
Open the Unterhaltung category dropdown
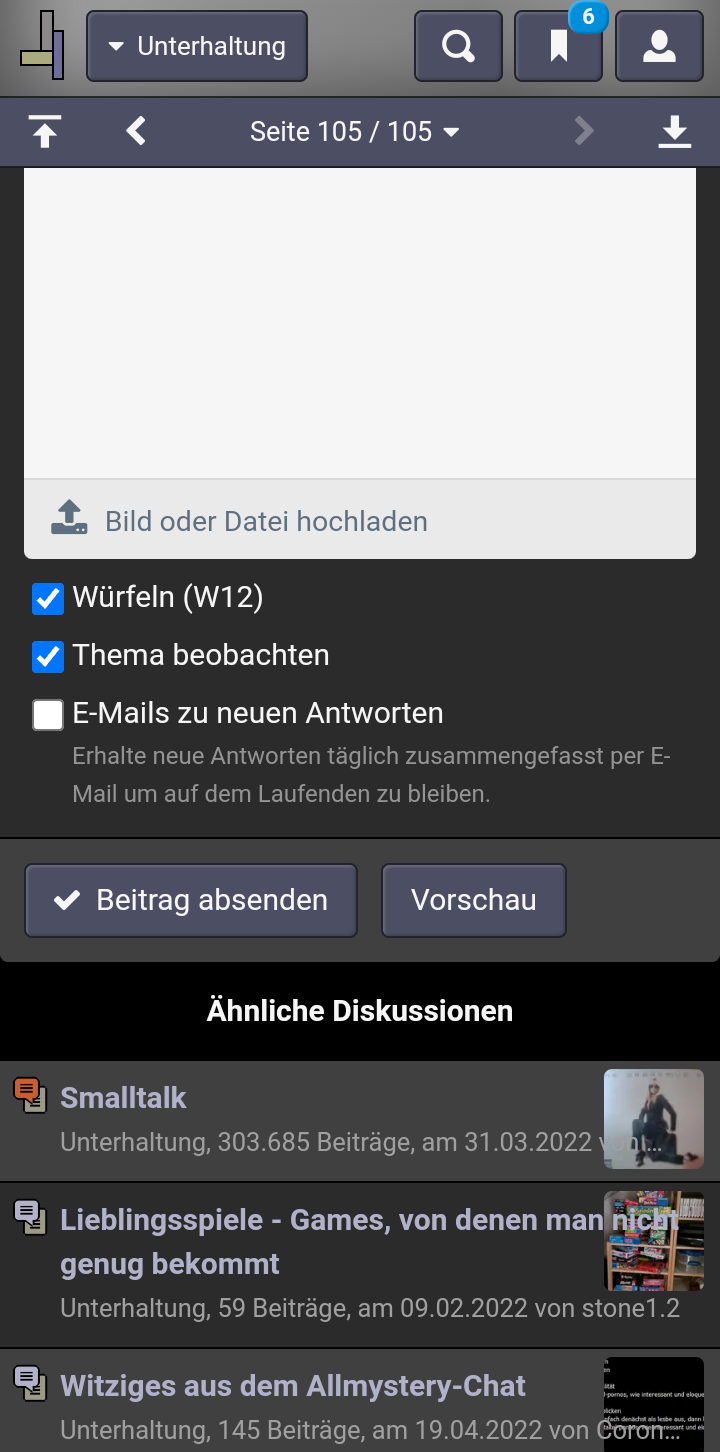coord(197,46)
